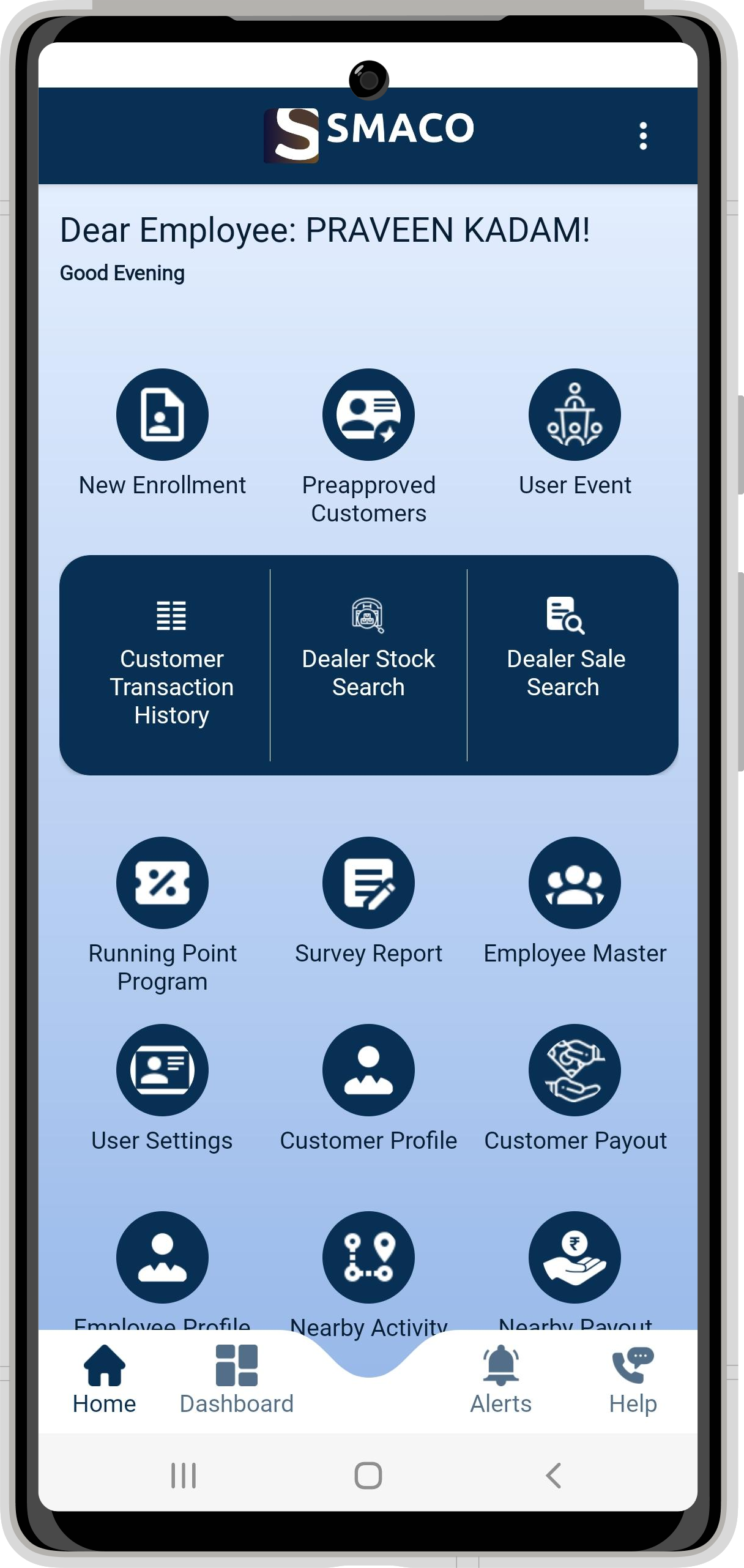744x1568 pixels.
Task: Go to User Settings
Action: [162, 1070]
